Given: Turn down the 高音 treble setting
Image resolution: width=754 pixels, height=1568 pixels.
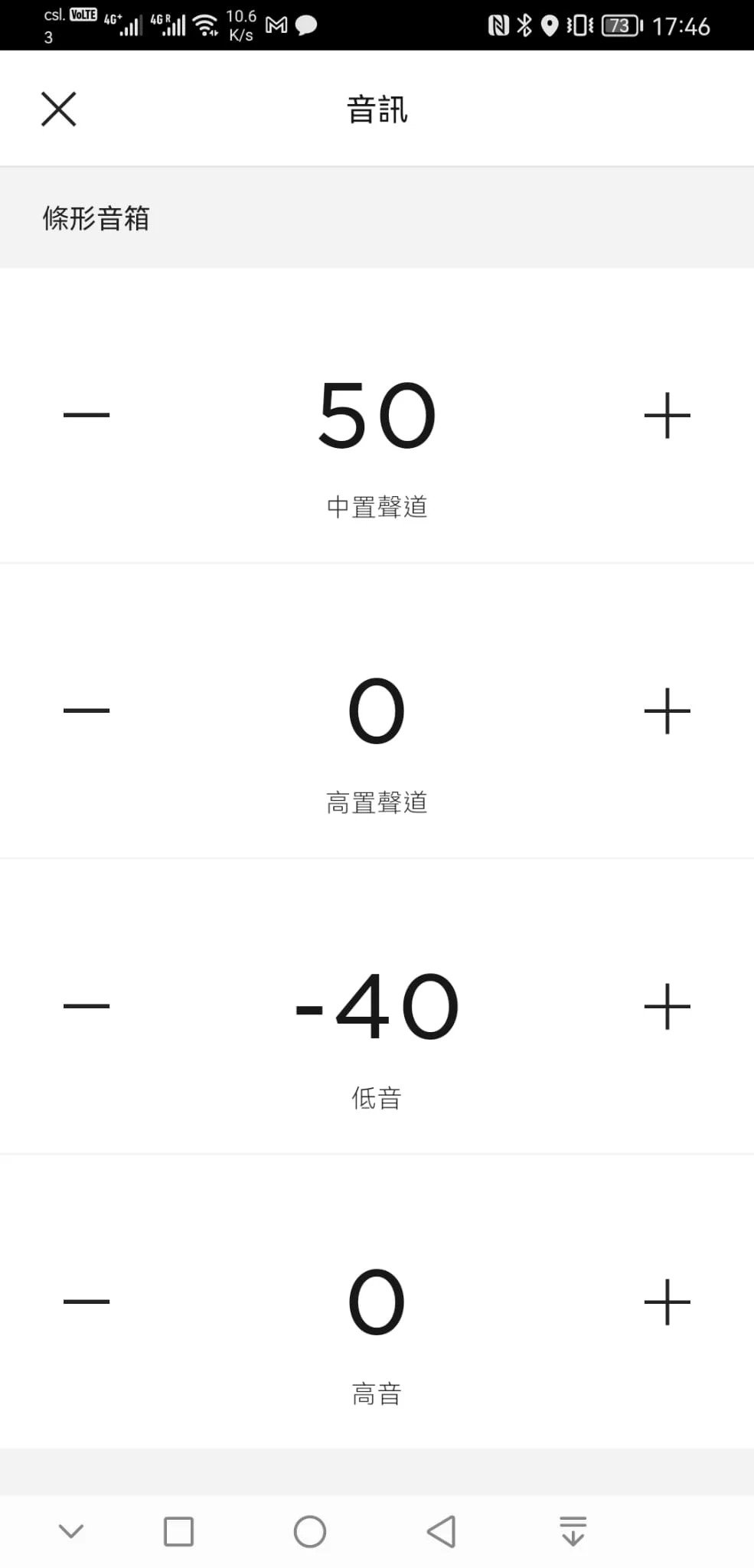Looking at the screenshot, I should (86, 1301).
